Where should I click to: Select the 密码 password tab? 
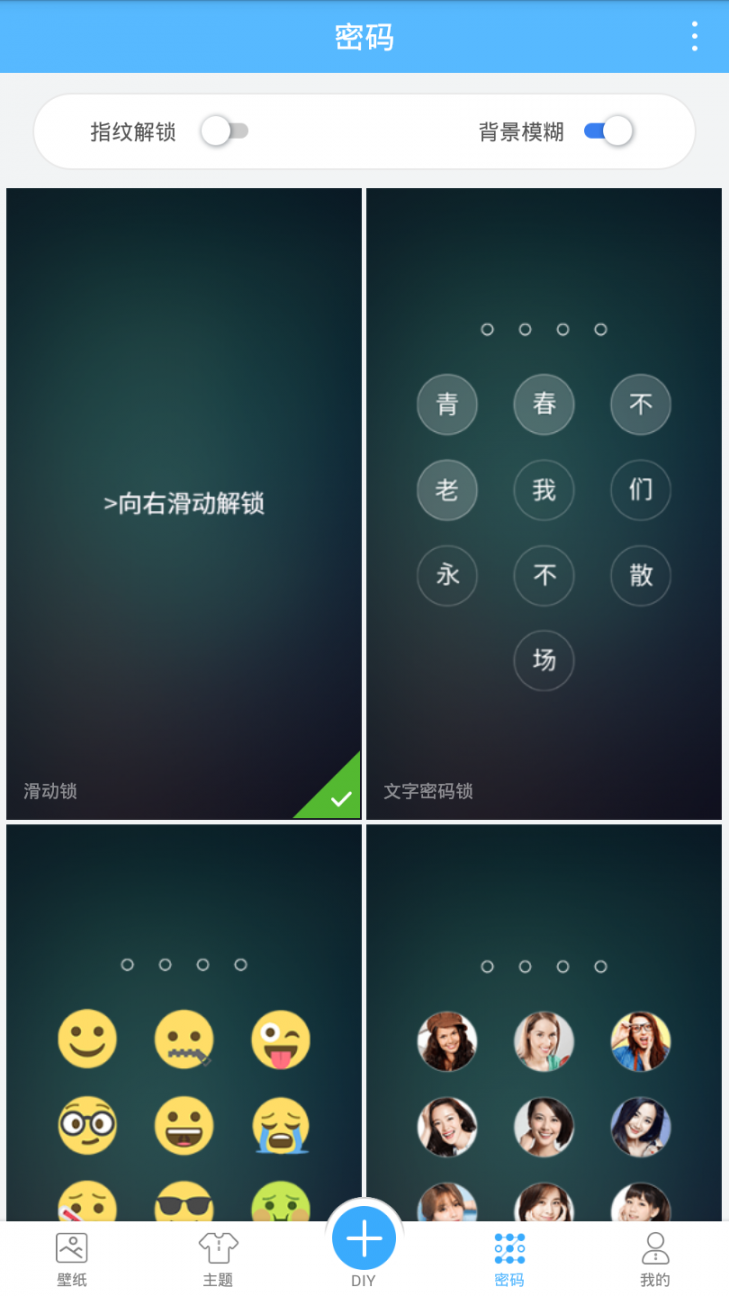click(x=509, y=1258)
